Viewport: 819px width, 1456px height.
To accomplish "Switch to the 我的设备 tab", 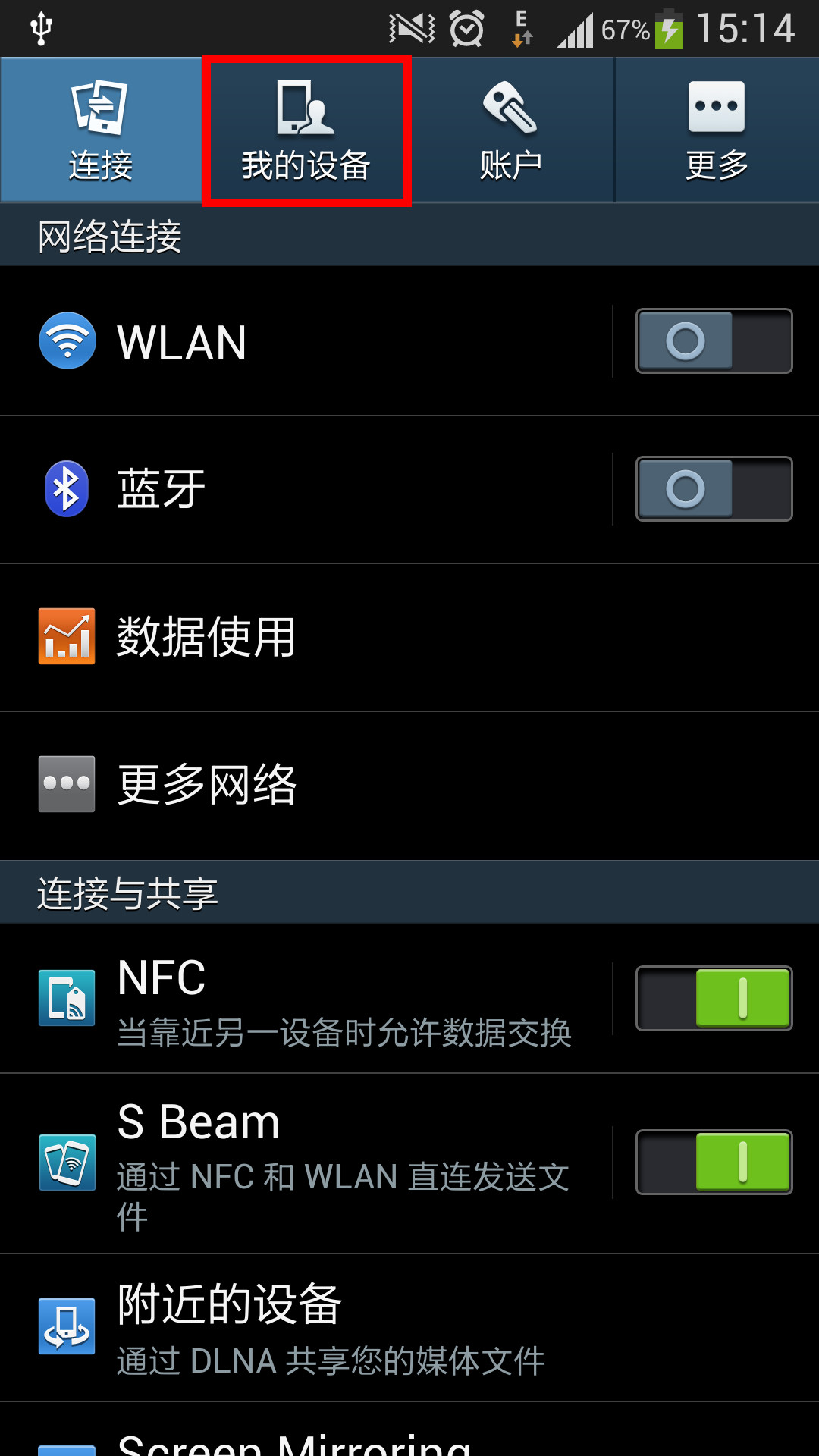I will pyautogui.click(x=306, y=130).
